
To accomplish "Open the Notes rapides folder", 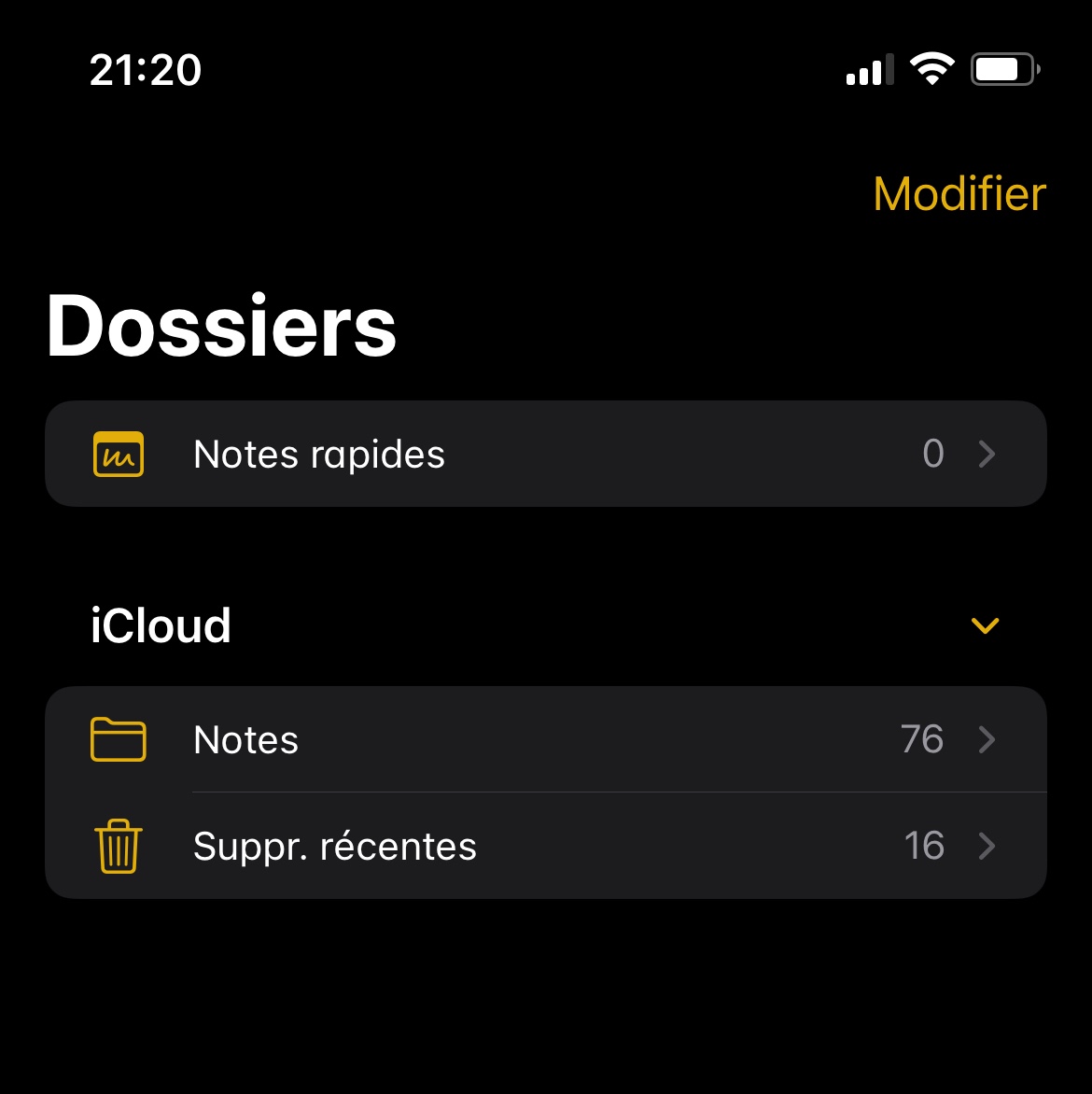I will pyautogui.click(x=545, y=455).
